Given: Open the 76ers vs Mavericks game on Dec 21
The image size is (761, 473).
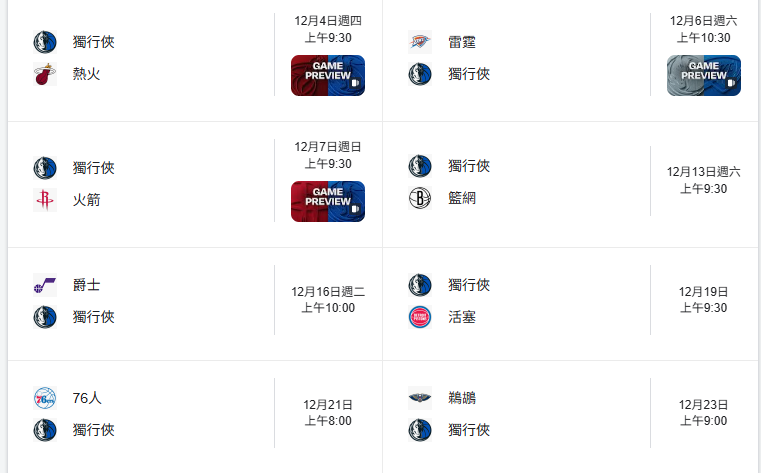Looking at the screenshot, I should (x=195, y=417).
